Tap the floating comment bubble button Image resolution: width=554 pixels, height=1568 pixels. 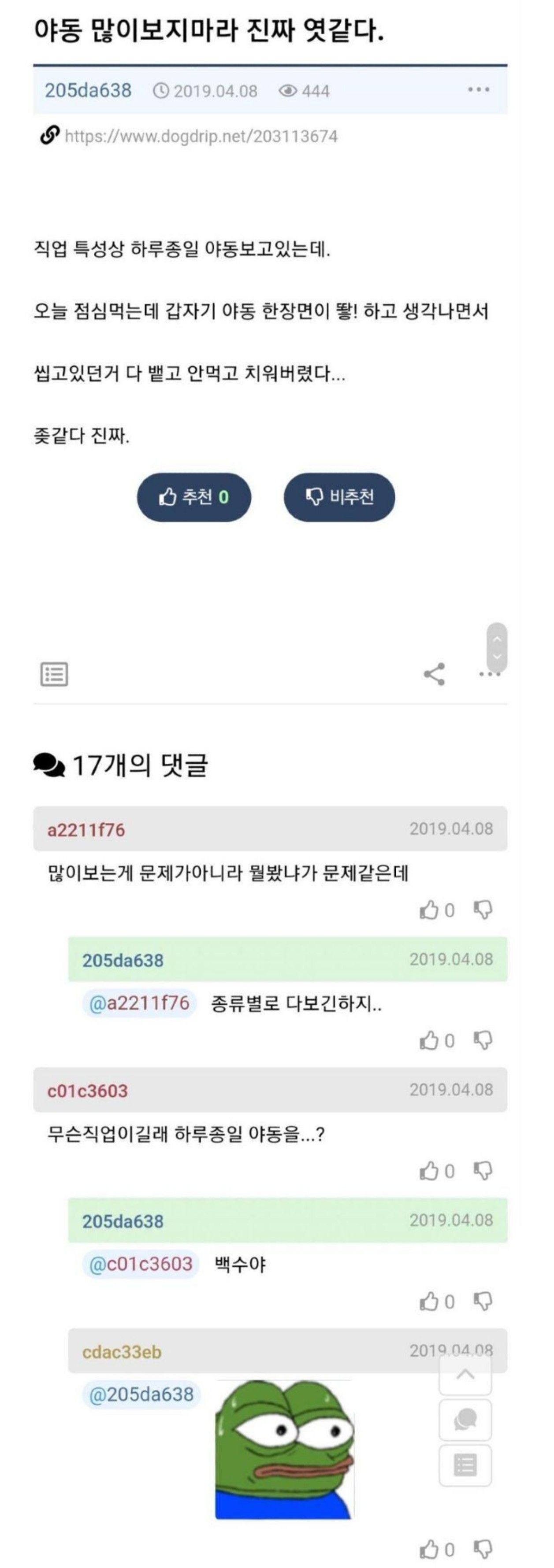click(x=465, y=1420)
